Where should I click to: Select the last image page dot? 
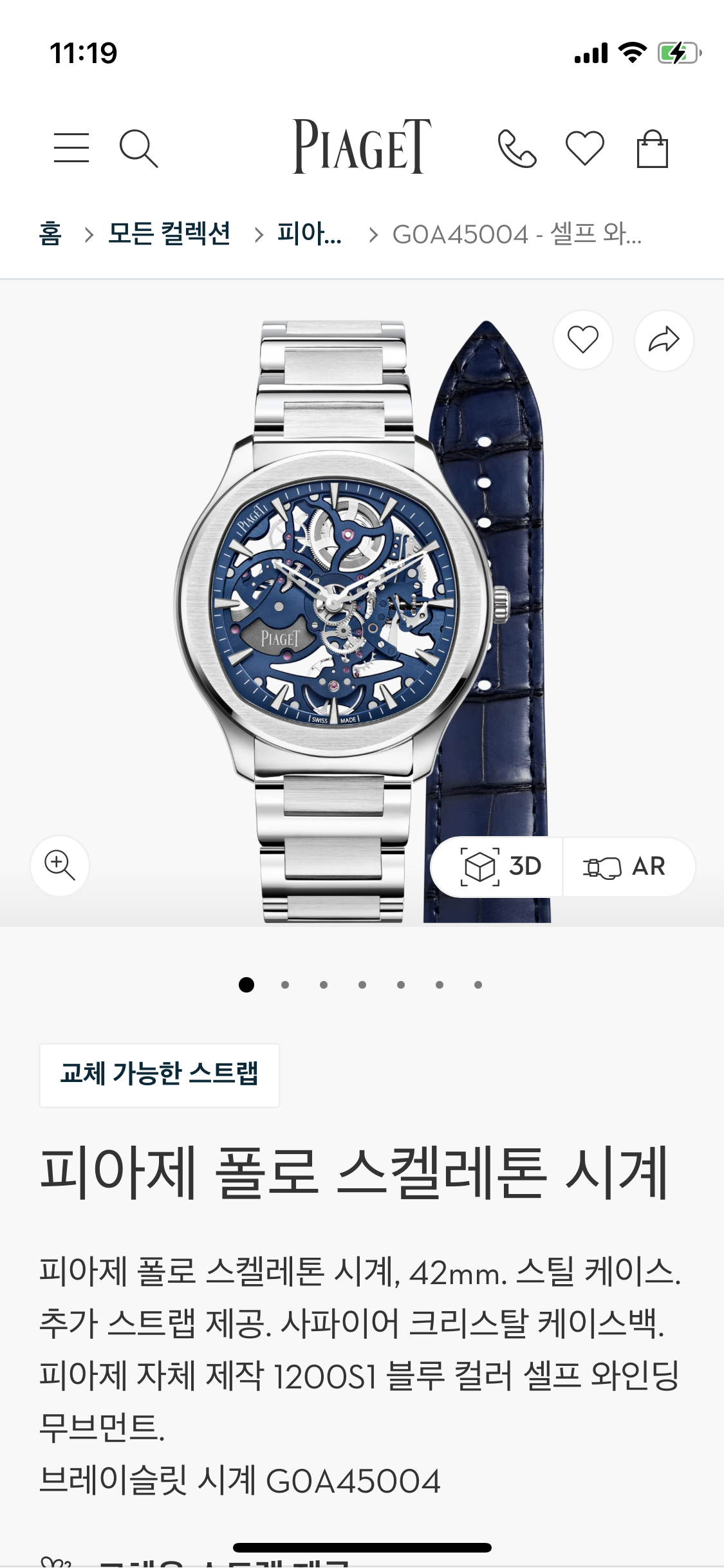pos(478,984)
